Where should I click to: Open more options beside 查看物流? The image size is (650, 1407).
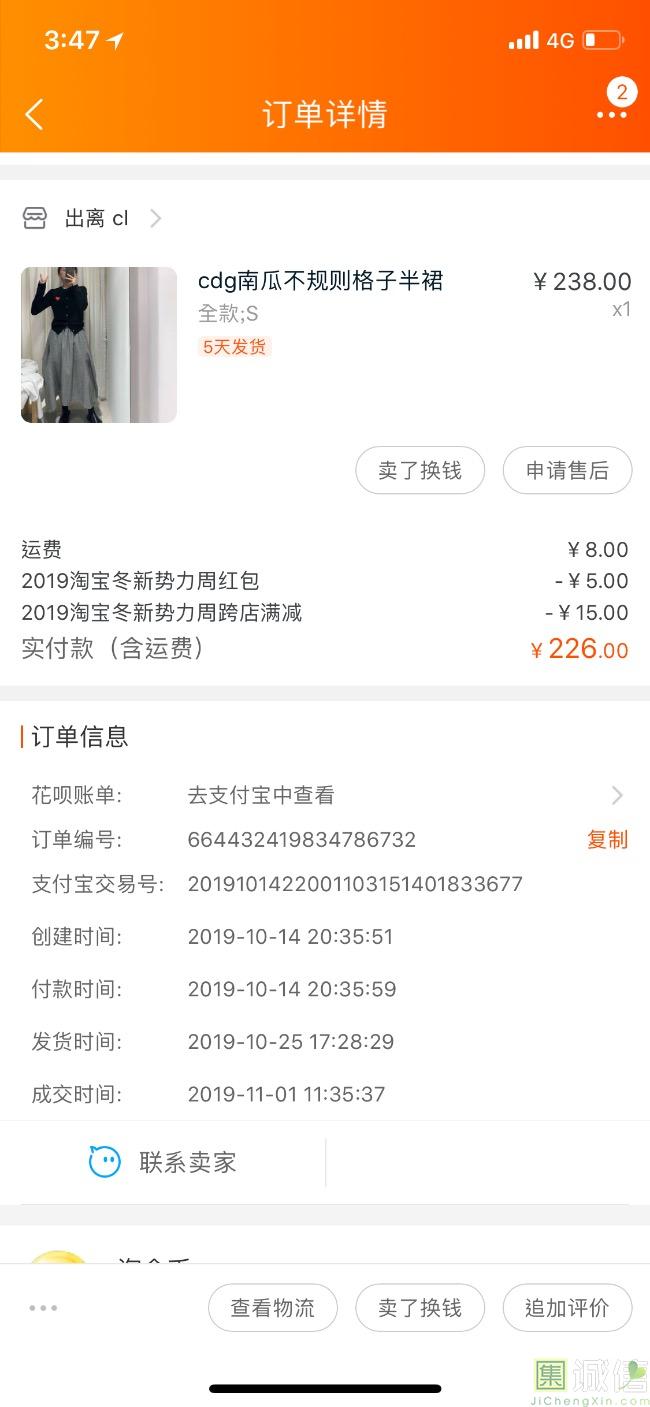click(x=43, y=1308)
